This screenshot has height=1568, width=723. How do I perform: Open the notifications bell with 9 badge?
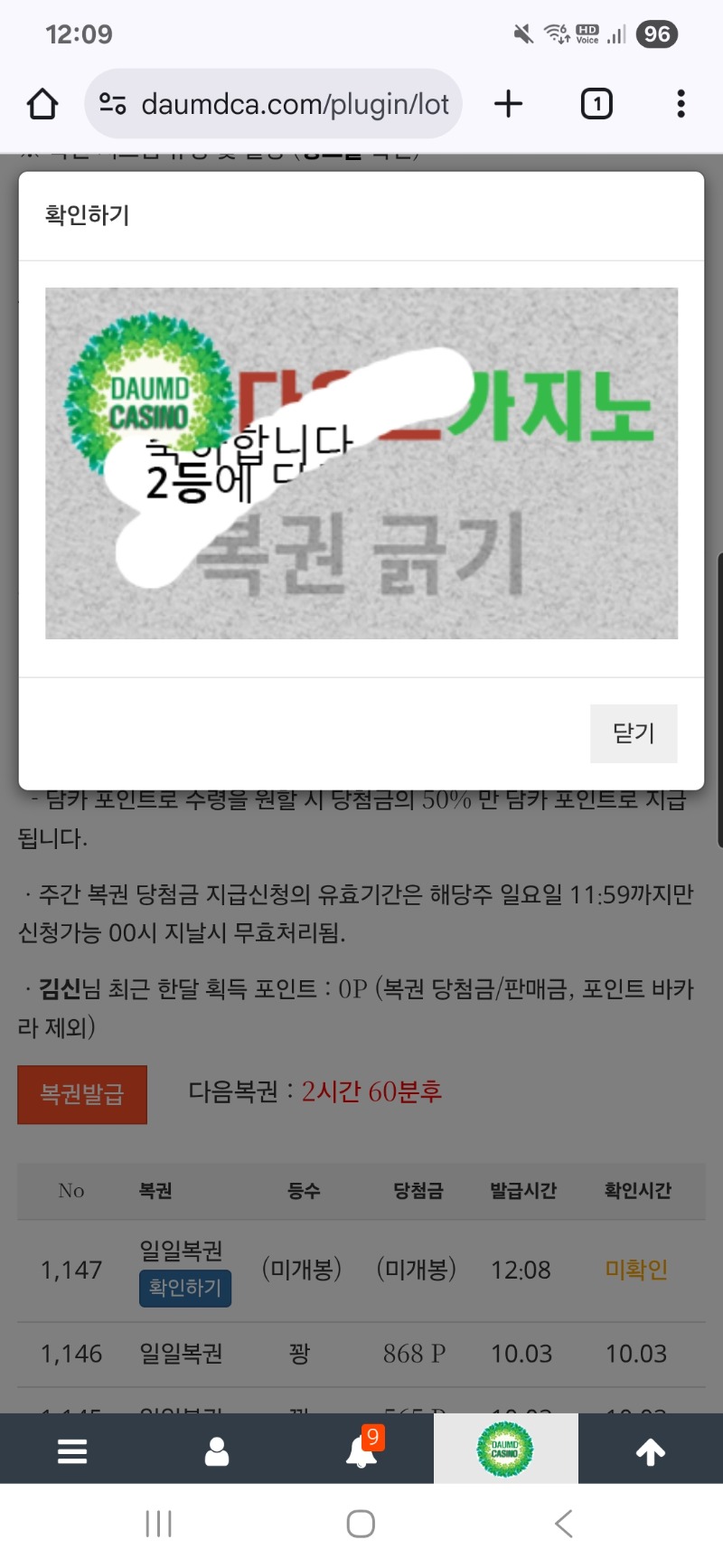pyautogui.click(x=361, y=1450)
